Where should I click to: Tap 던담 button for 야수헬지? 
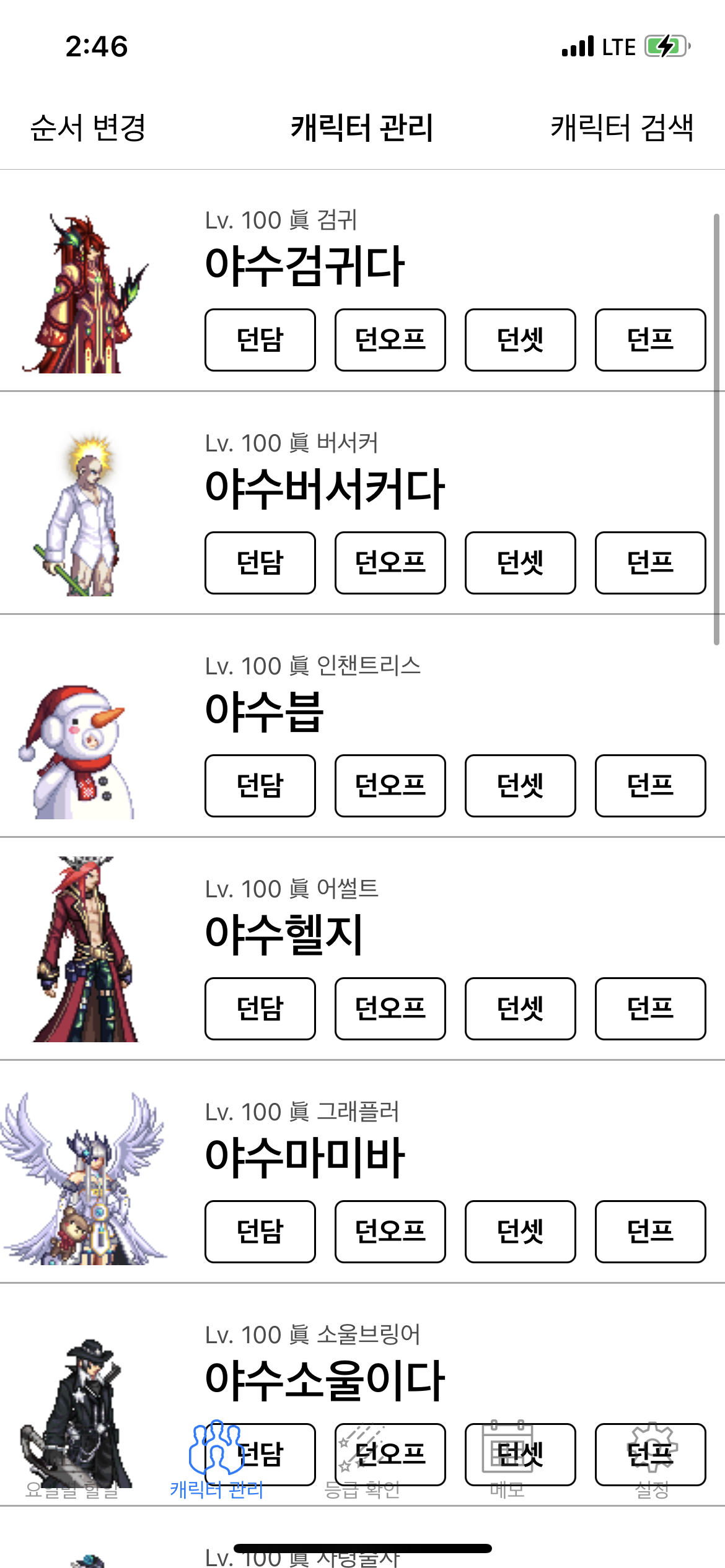(x=260, y=1009)
